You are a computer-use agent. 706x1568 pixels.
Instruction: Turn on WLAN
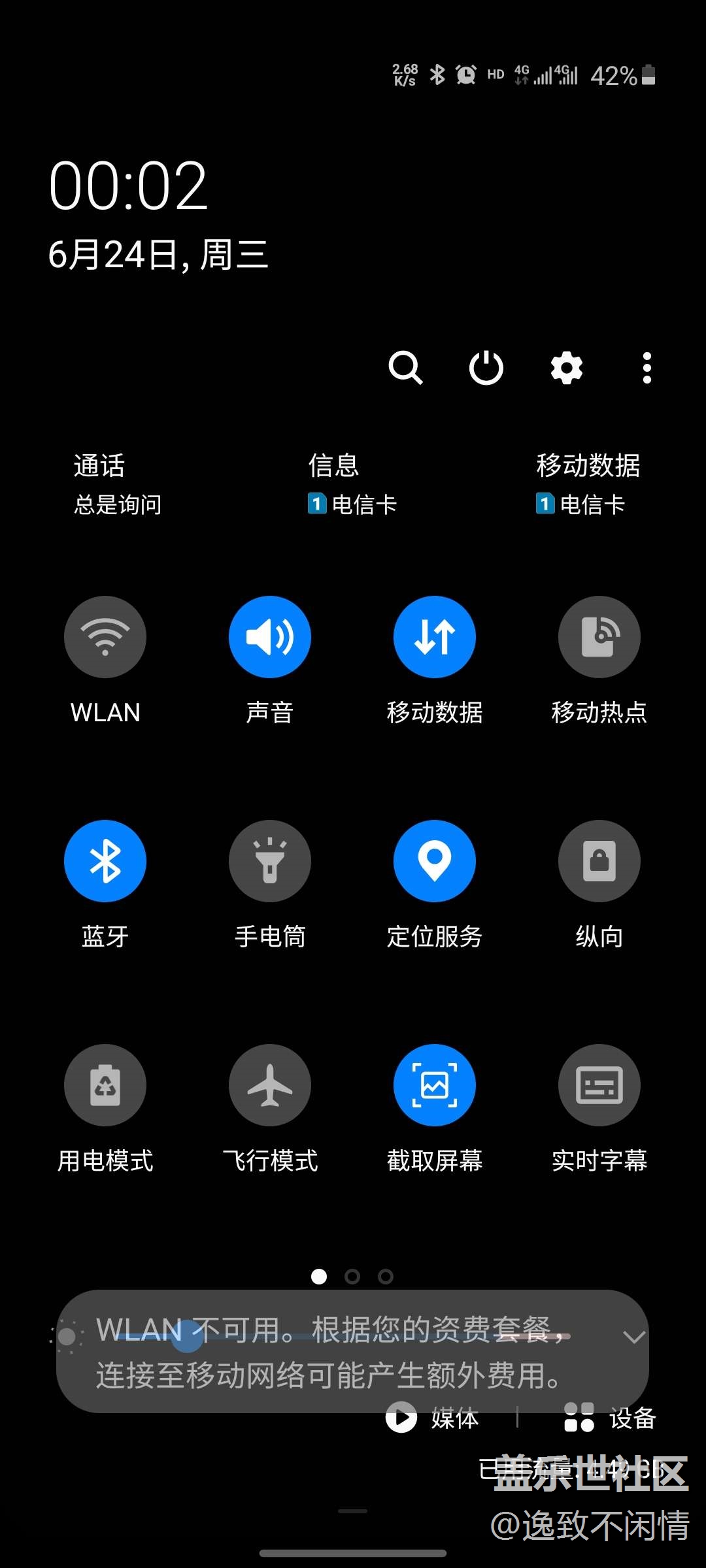click(x=105, y=637)
